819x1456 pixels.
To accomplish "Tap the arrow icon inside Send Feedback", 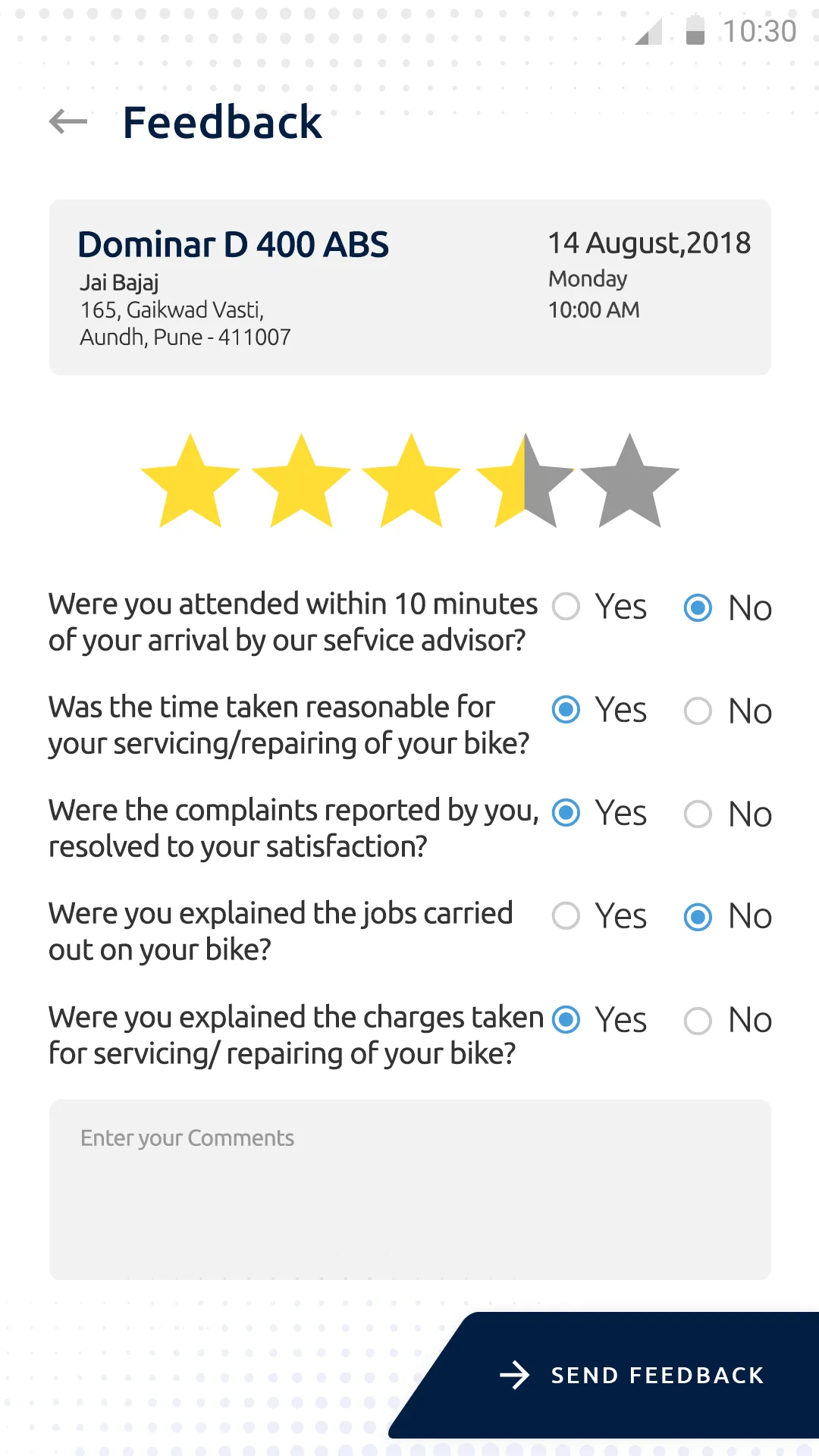I will coord(515,1375).
